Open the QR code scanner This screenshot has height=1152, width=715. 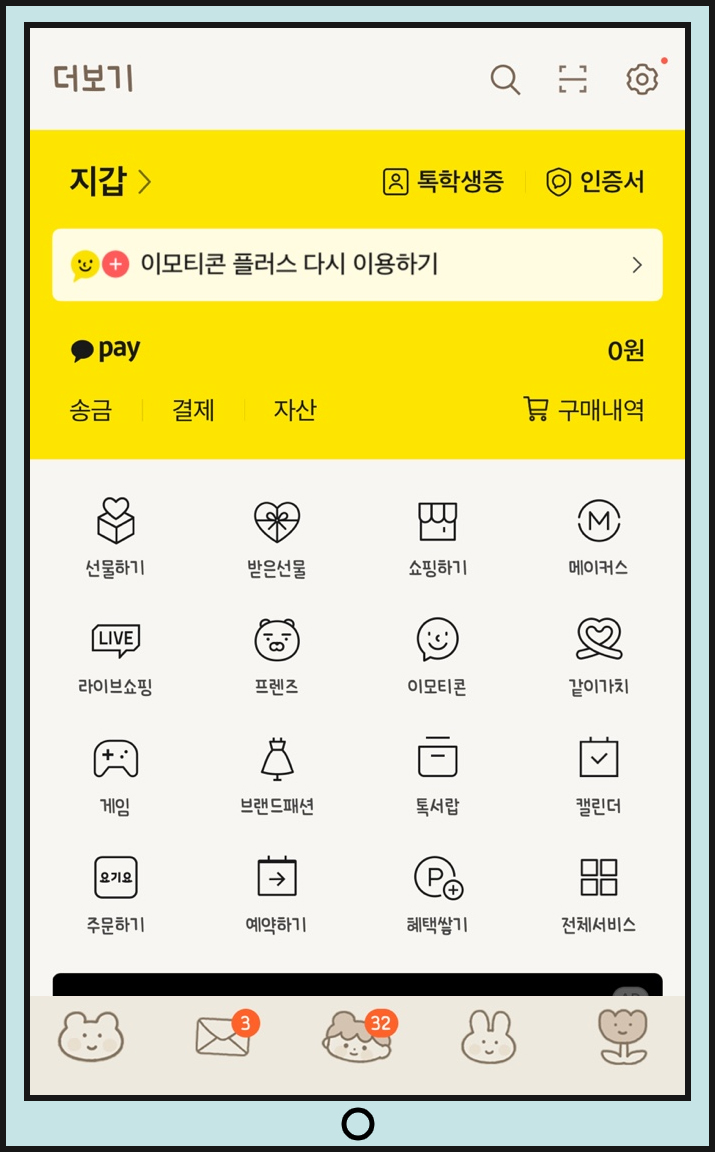573,79
